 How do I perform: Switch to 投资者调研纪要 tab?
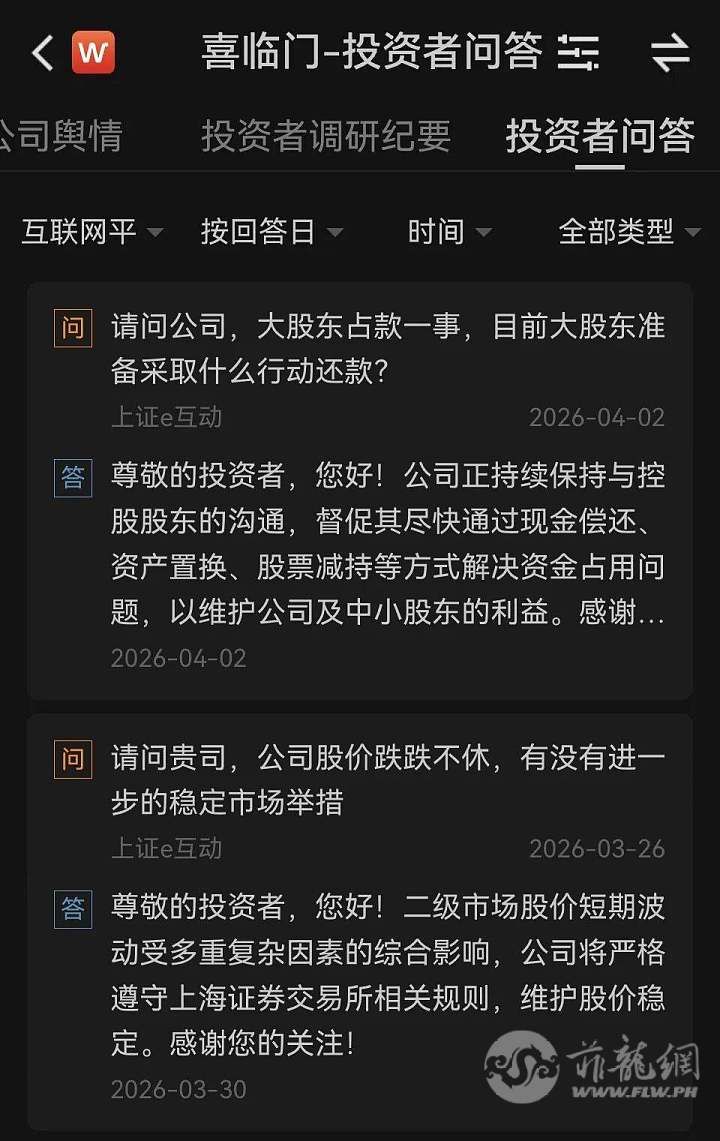tap(326, 135)
